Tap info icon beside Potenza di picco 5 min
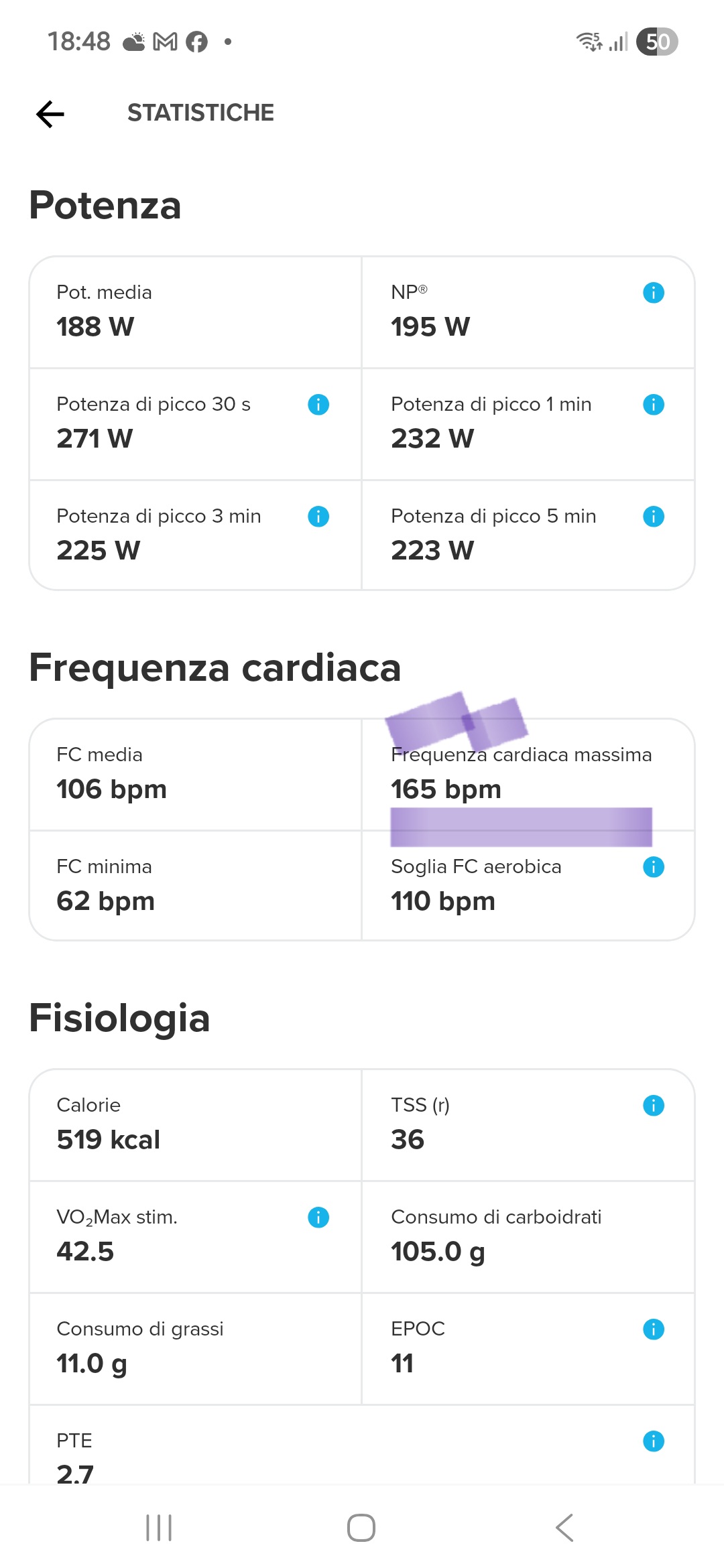This screenshot has height=1568, width=724. point(654,516)
